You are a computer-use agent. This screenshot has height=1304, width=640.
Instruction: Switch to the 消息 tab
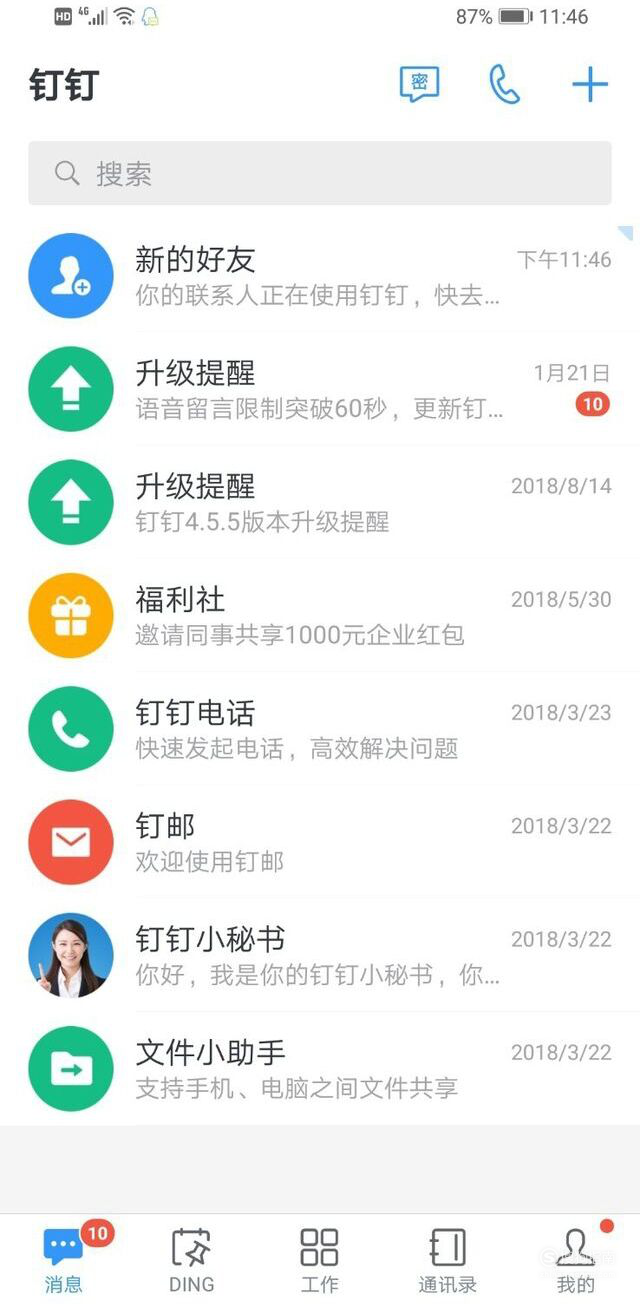coord(64,1260)
